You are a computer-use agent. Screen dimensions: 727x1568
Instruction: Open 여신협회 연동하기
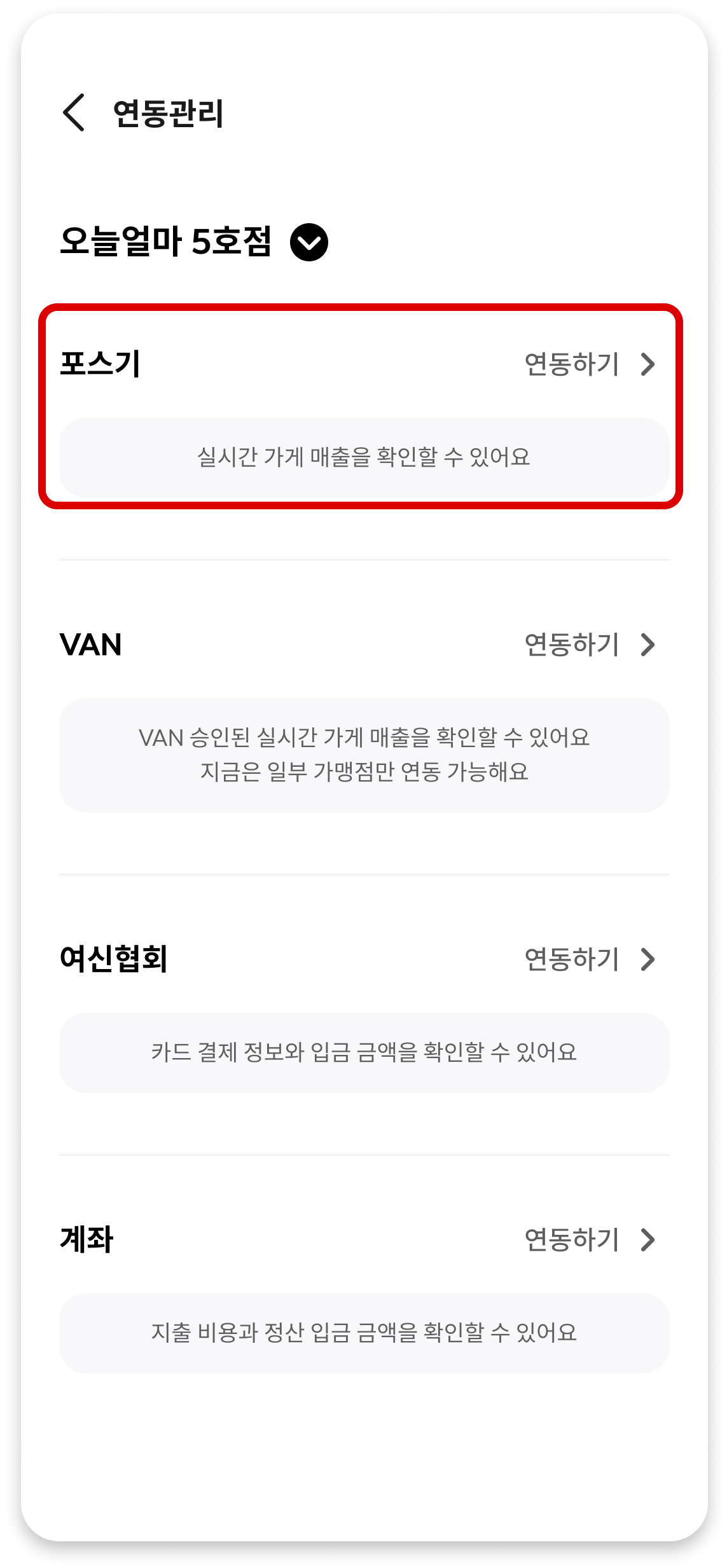pyautogui.click(x=589, y=959)
